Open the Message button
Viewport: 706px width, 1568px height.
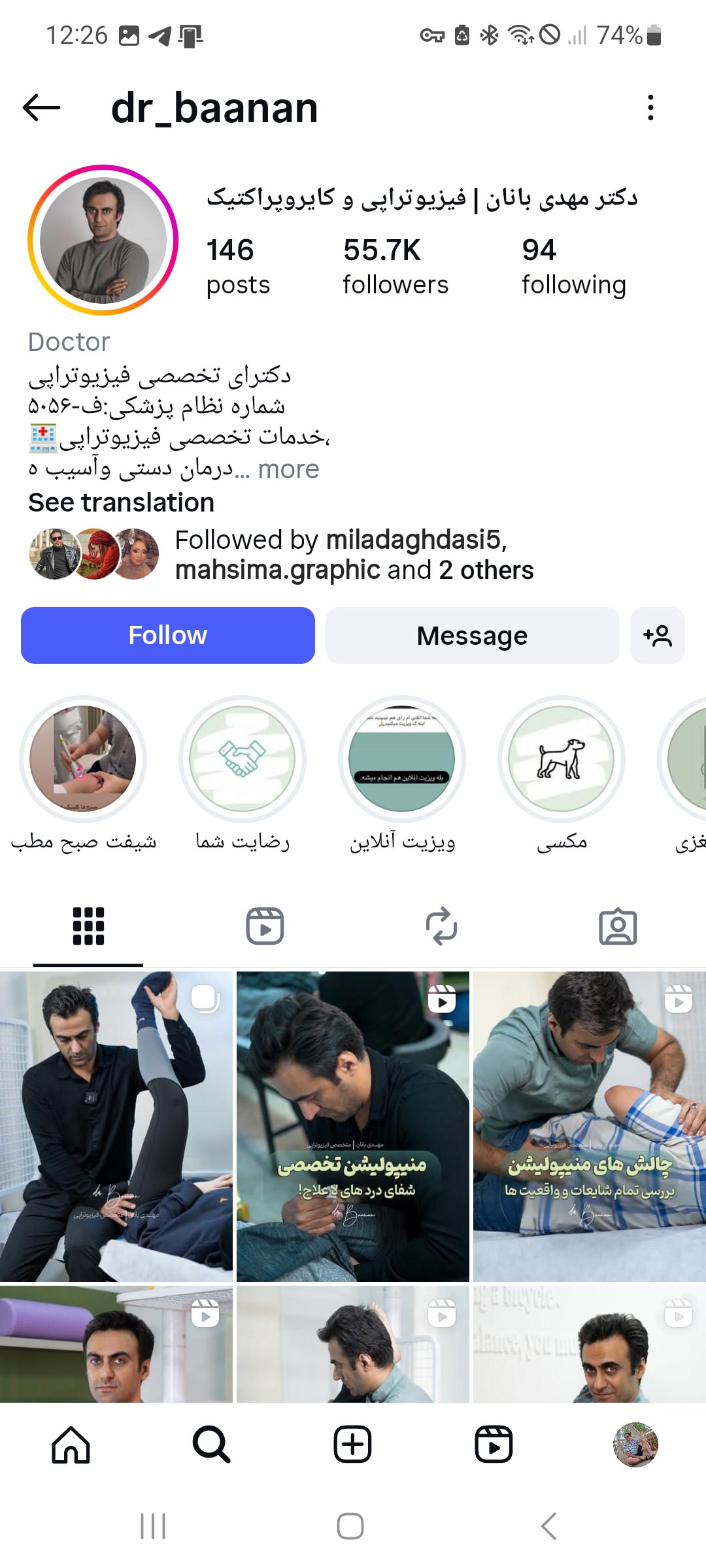(472, 634)
